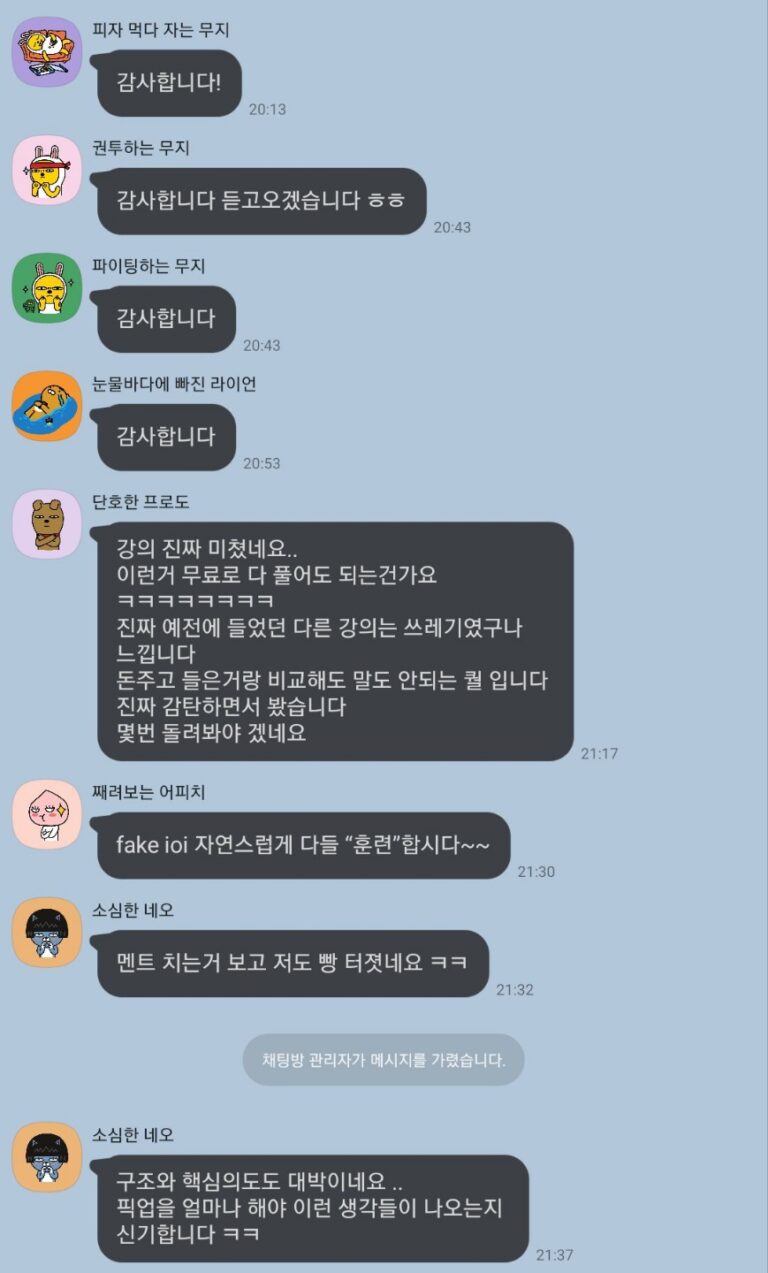View 권투하는 무지's profile picture
Viewport: 768px width, 1273px height.
(47, 170)
